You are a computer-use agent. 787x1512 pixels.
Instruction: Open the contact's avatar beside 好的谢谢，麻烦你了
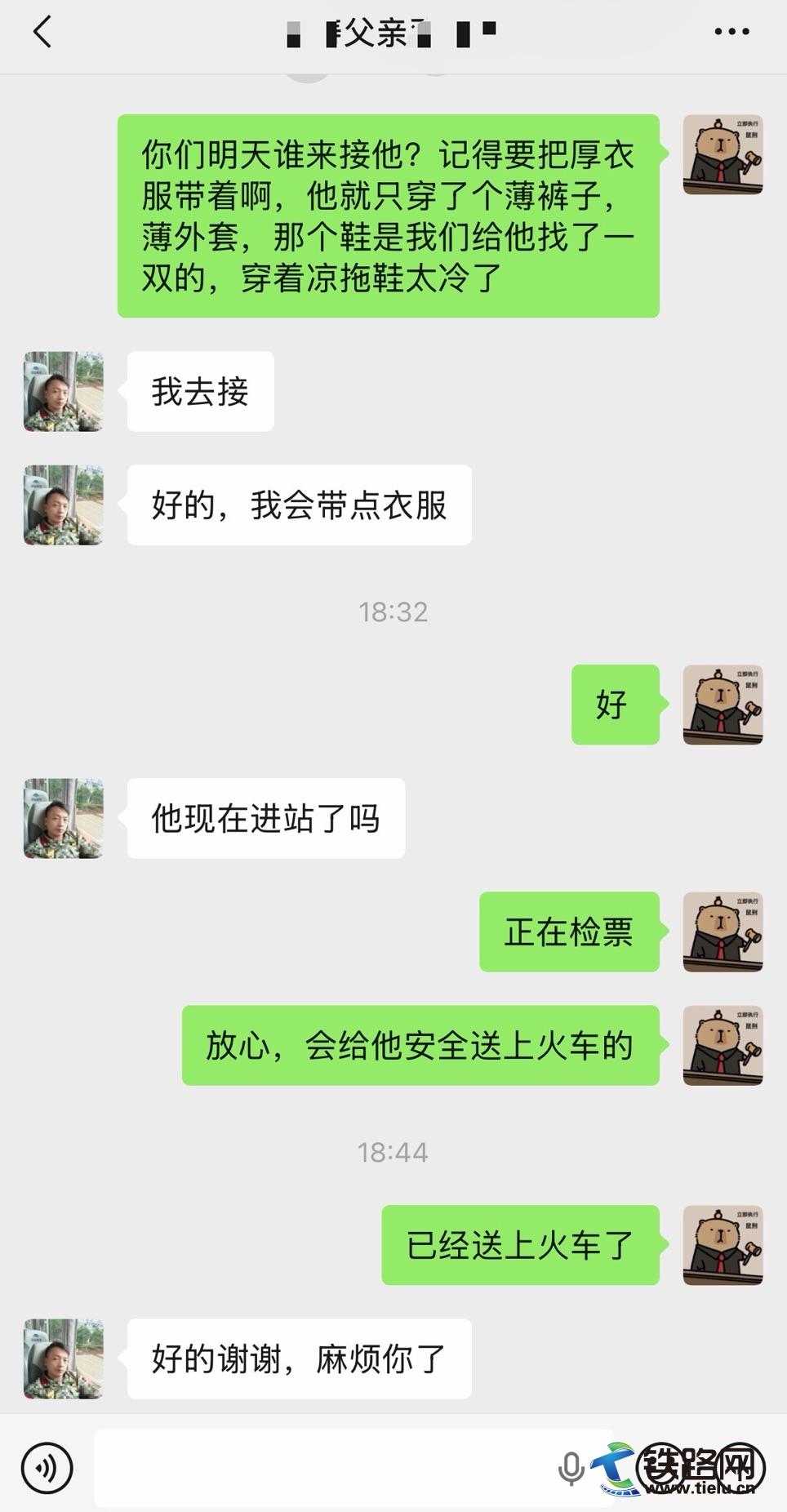(64, 1359)
